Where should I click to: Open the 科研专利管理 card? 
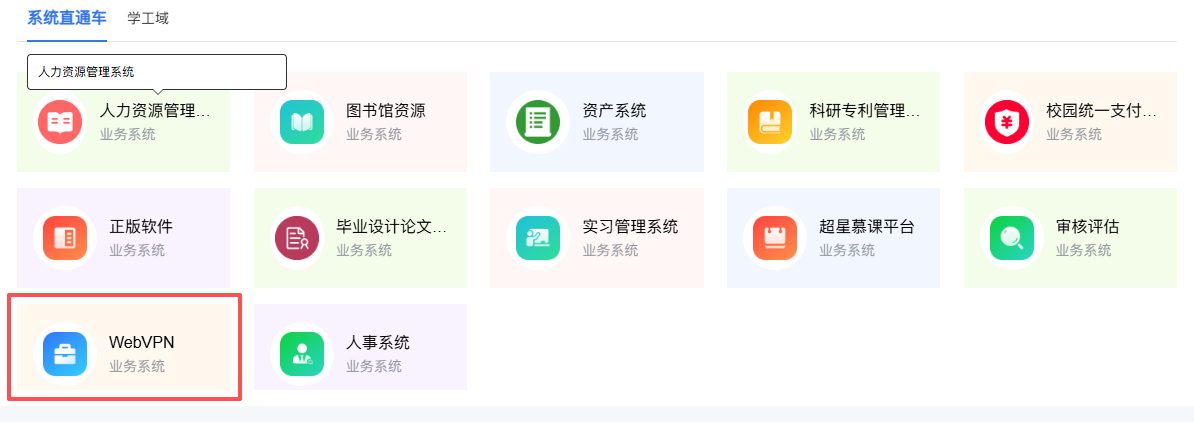coord(833,122)
